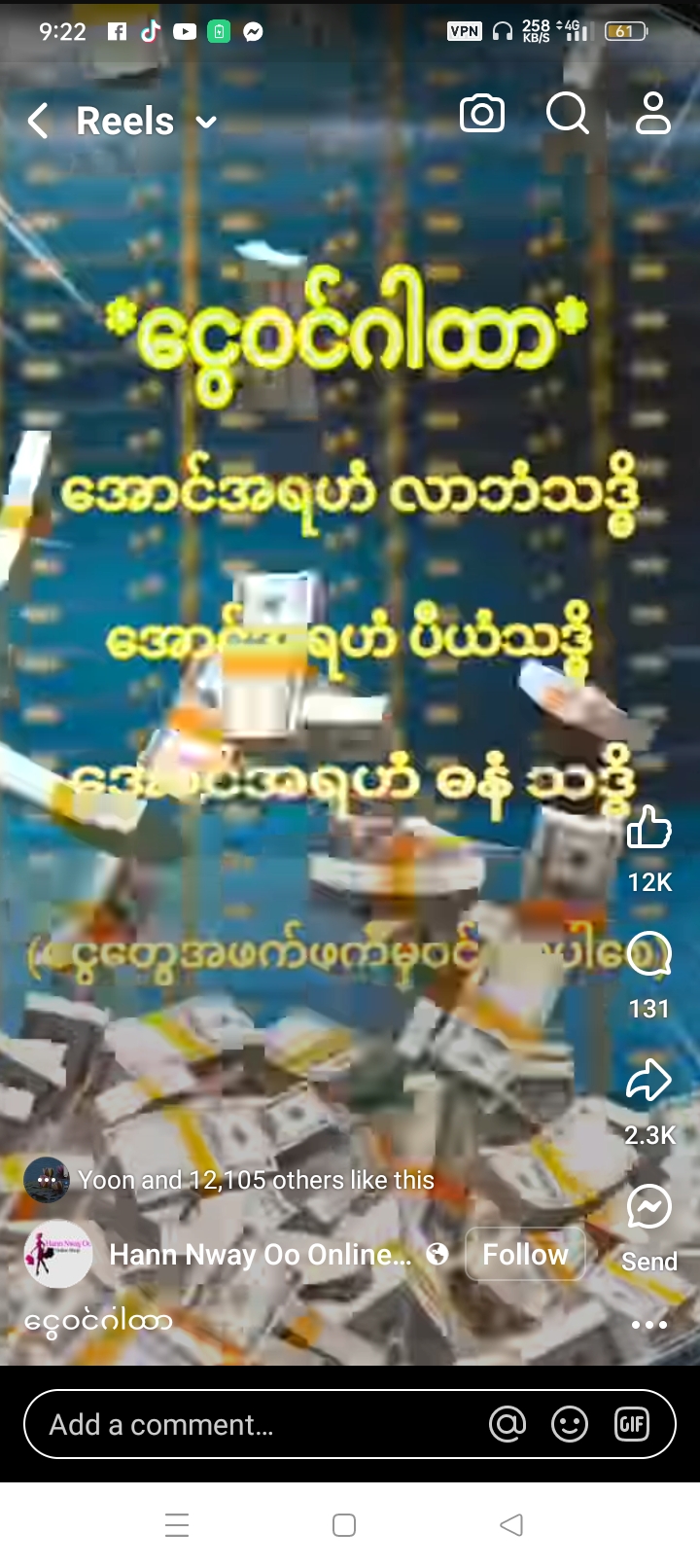This screenshot has height=1568, width=700.
Task: Mention someone with the @ icon
Action: [507, 1425]
